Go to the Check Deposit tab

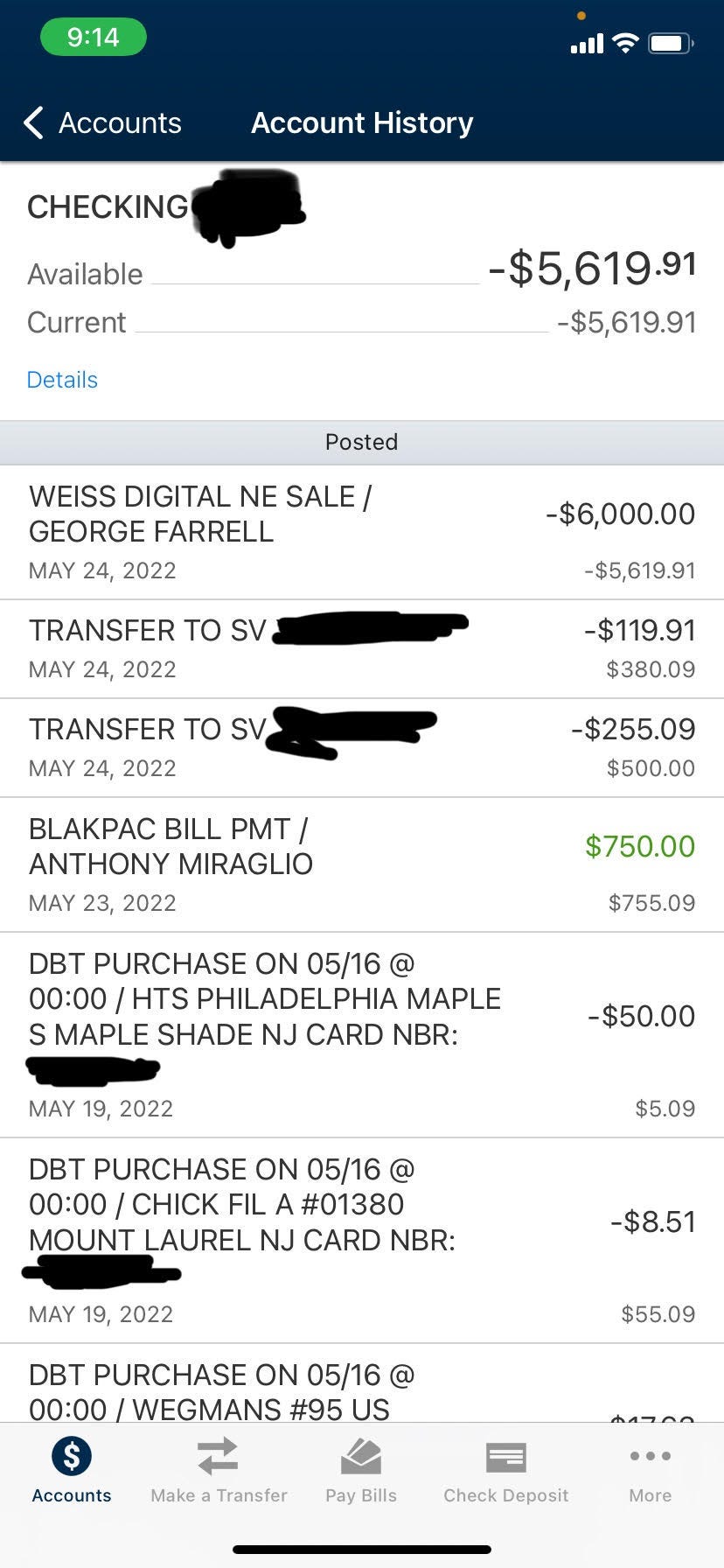(505, 1472)
